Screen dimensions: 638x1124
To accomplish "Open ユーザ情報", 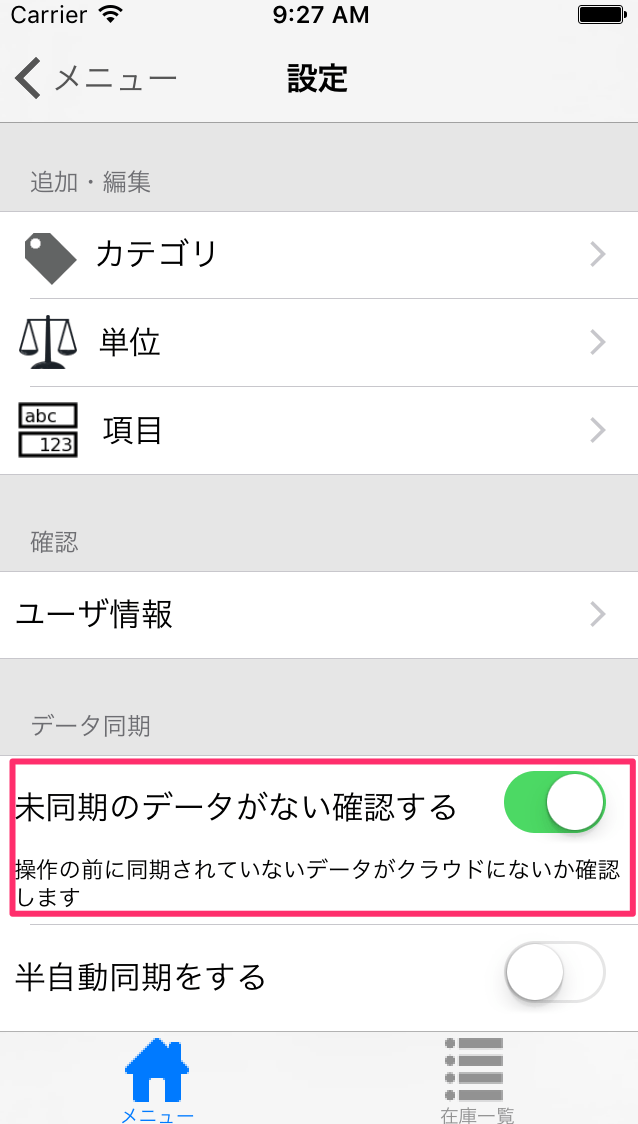I will coord(319,614).
